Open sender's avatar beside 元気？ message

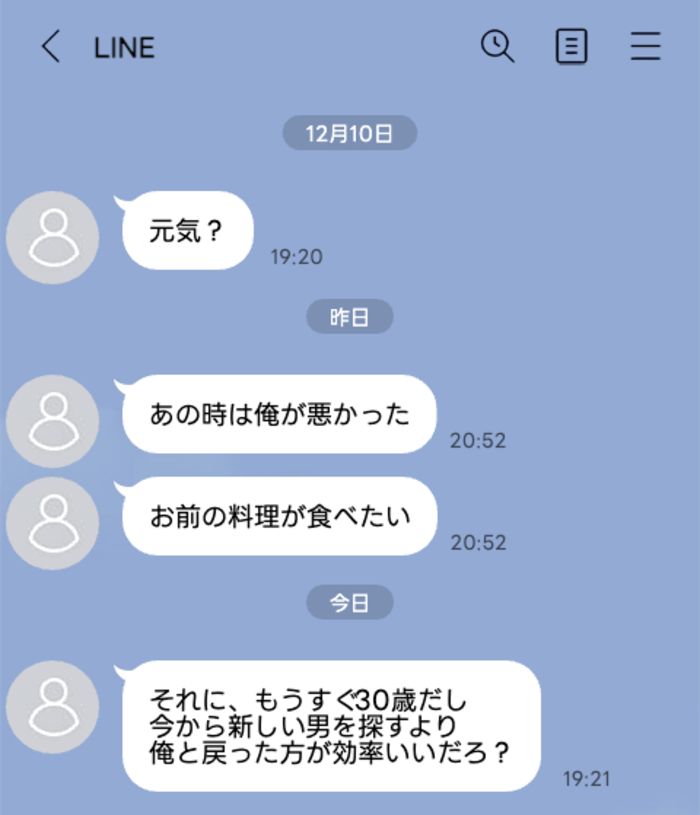(x=52, y=237)
